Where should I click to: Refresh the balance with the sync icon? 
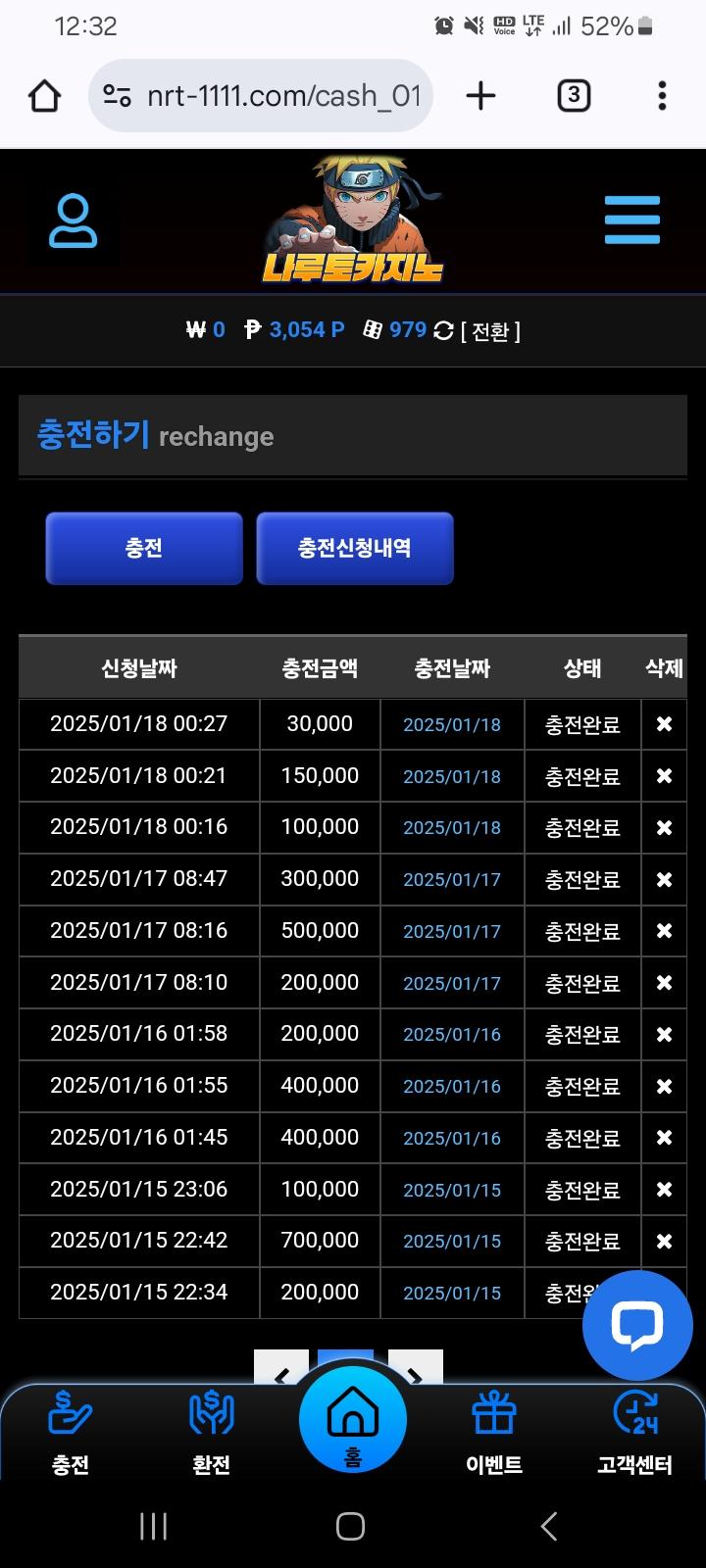[x=443, y=331]
